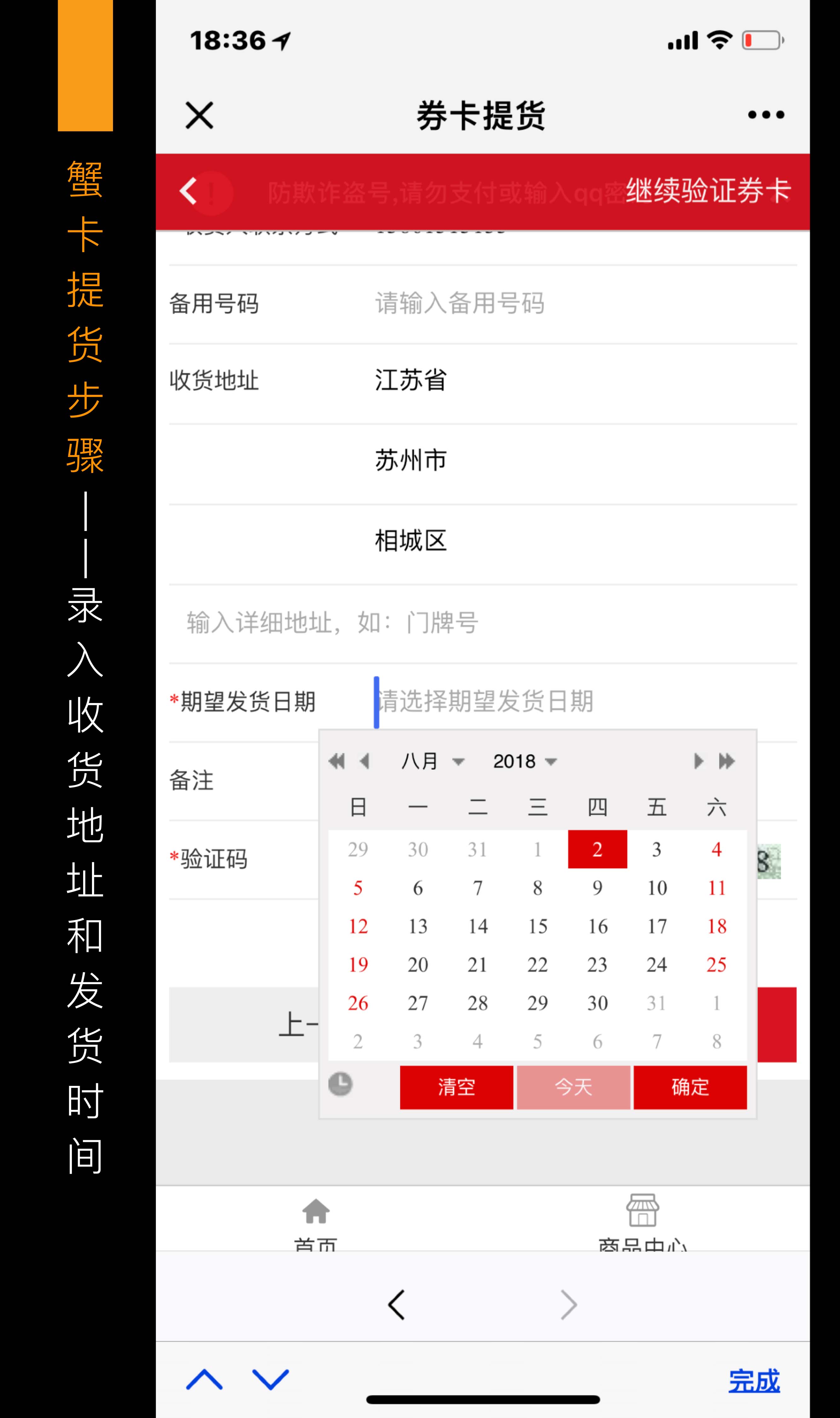Viewport: 840px width, 1418px height.
Task: Confirm the date with 确定
Action: point(690,1087)
